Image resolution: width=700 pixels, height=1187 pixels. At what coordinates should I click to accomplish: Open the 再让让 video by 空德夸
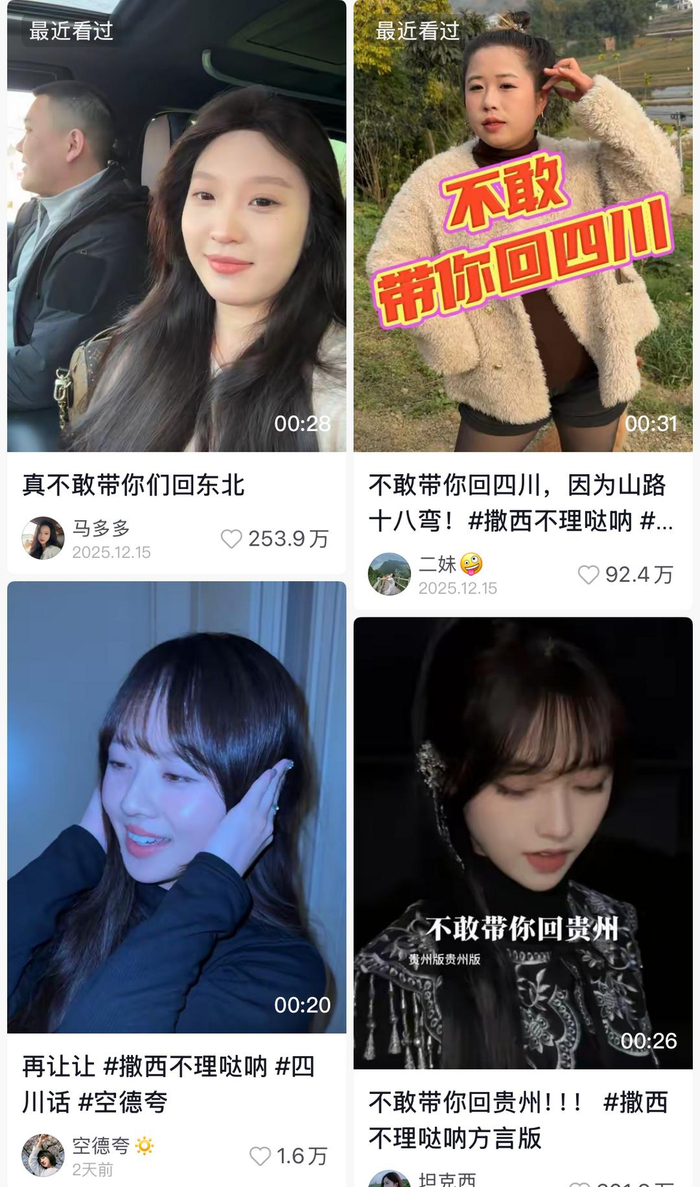pos(176,806)
